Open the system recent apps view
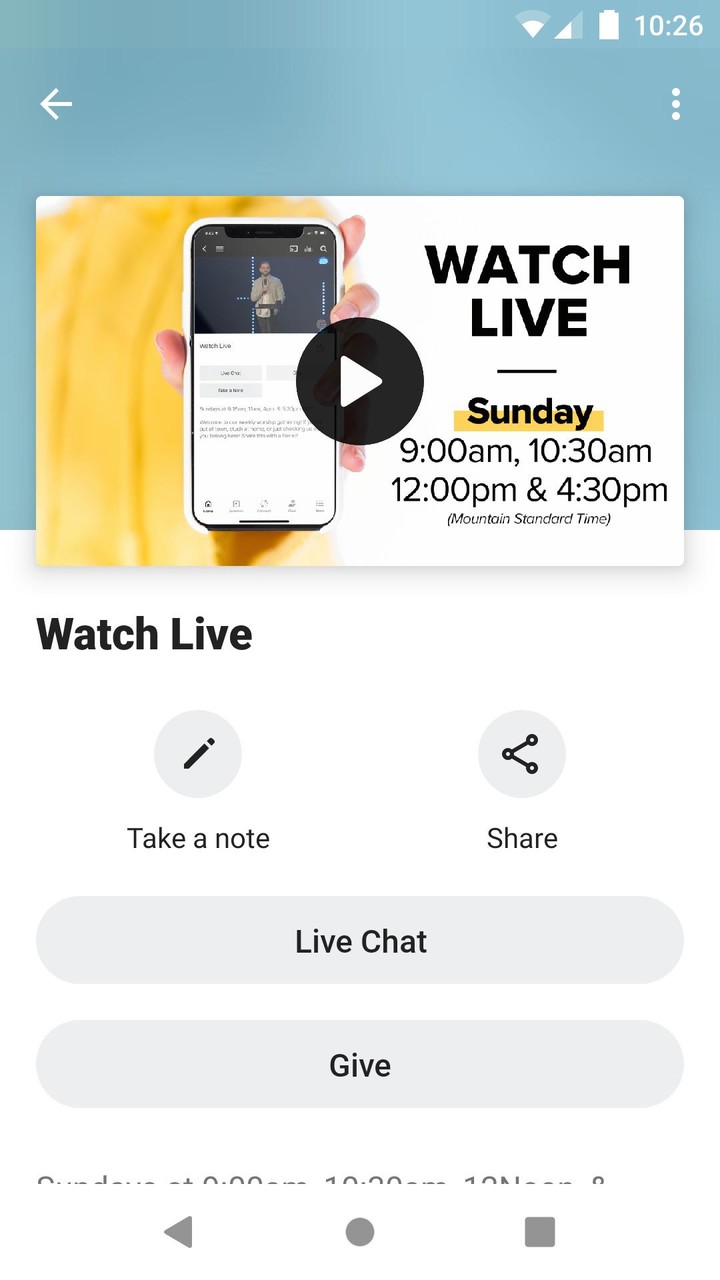The width and height of the screenshot is (720, 1280). pyautogui.click(x=540, y=1232)
